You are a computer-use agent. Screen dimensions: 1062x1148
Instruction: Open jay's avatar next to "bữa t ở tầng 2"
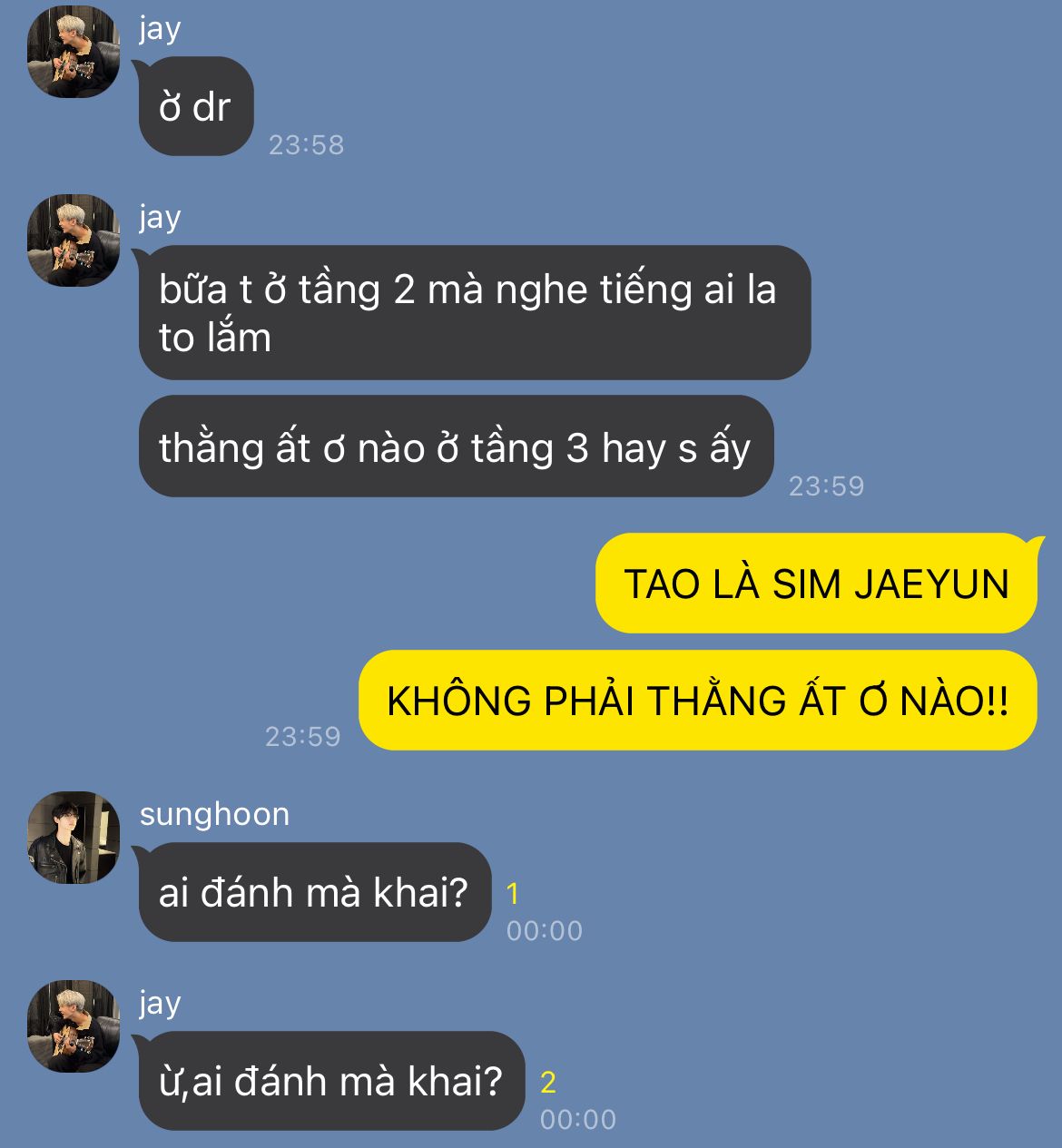pos(74,240)
